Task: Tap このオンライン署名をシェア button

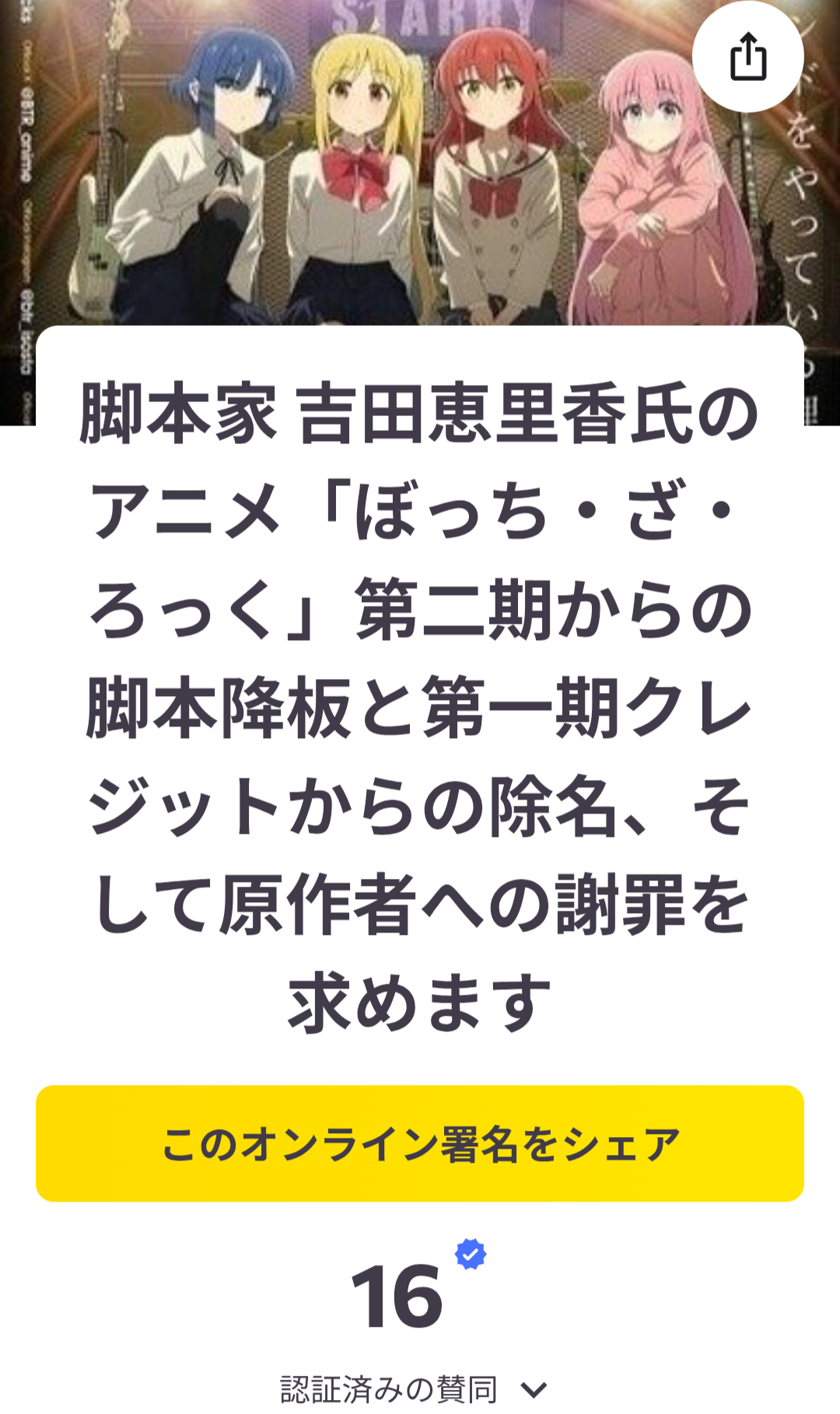Action: pos(420,1143)
